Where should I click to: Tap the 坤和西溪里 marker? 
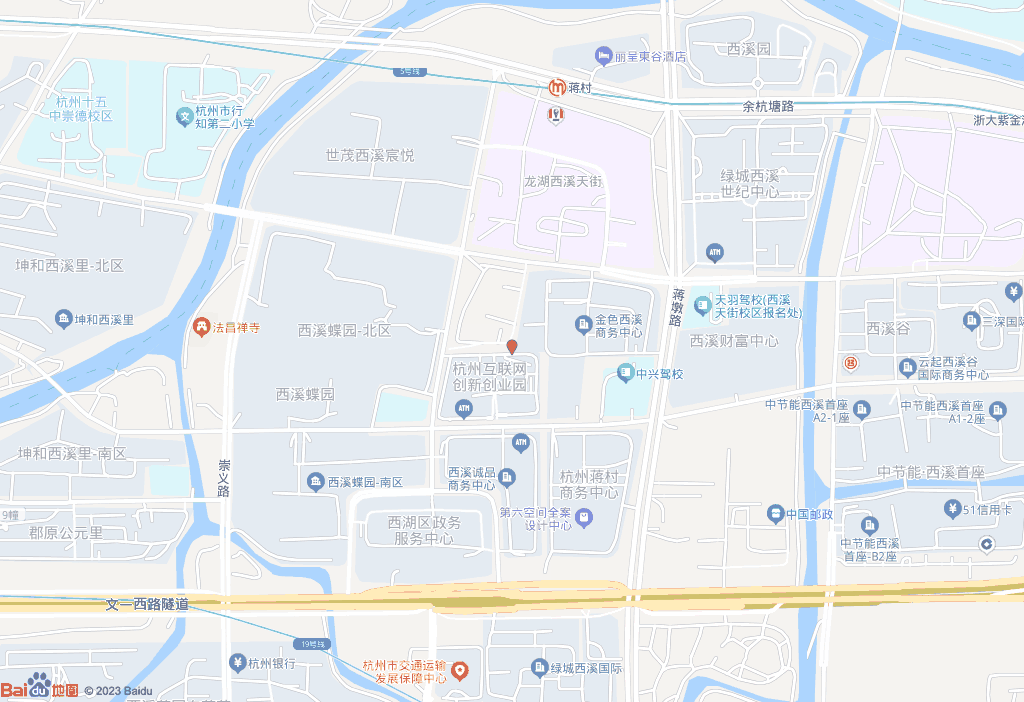(65, 320)
